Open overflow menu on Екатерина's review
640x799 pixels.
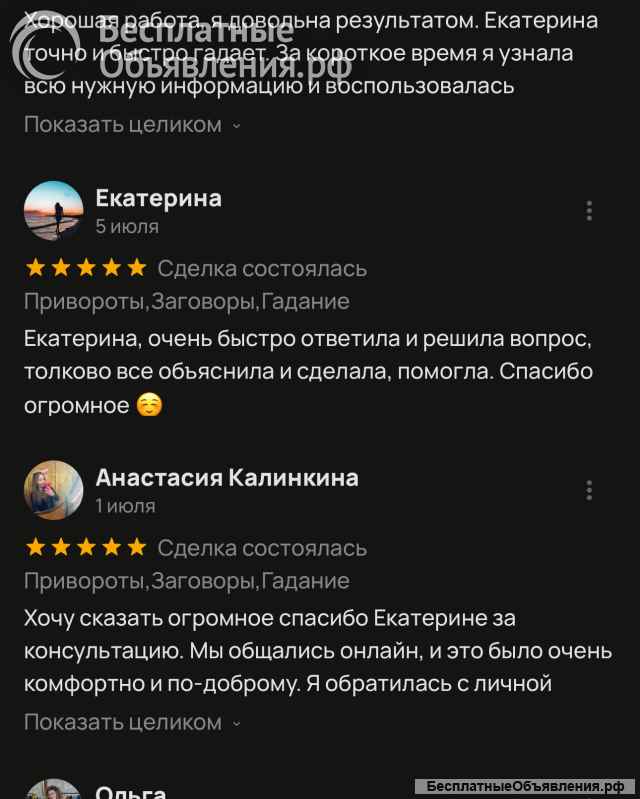pos(589,211)
